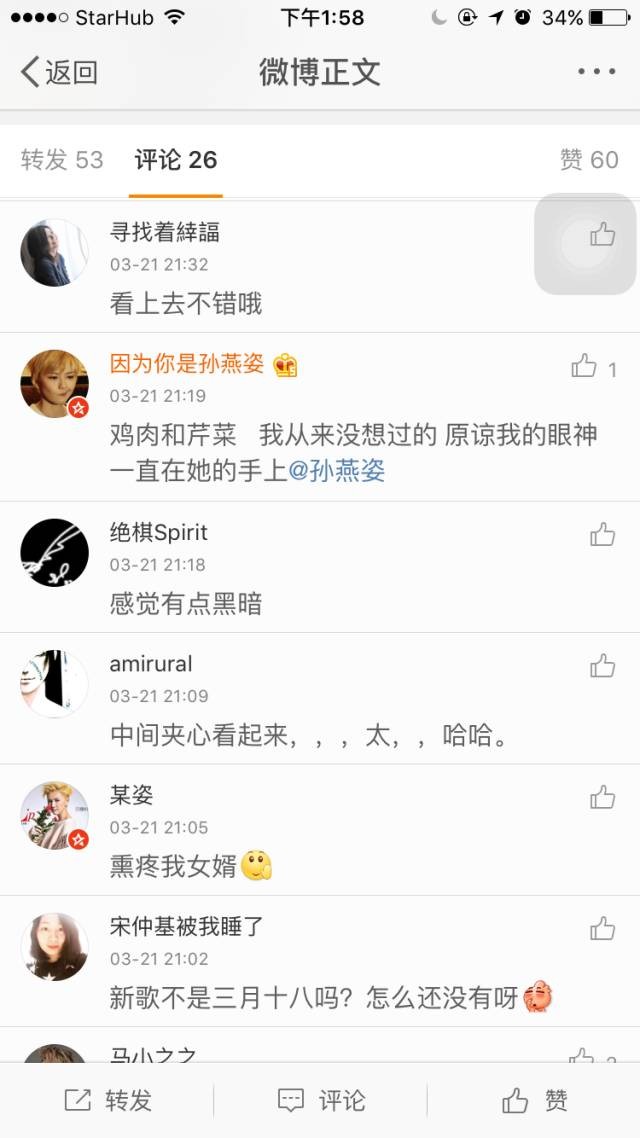Like the comment by 宋仲基被我睡了
This screenshot has height=1138, width=640.
[x=602, y=929]
